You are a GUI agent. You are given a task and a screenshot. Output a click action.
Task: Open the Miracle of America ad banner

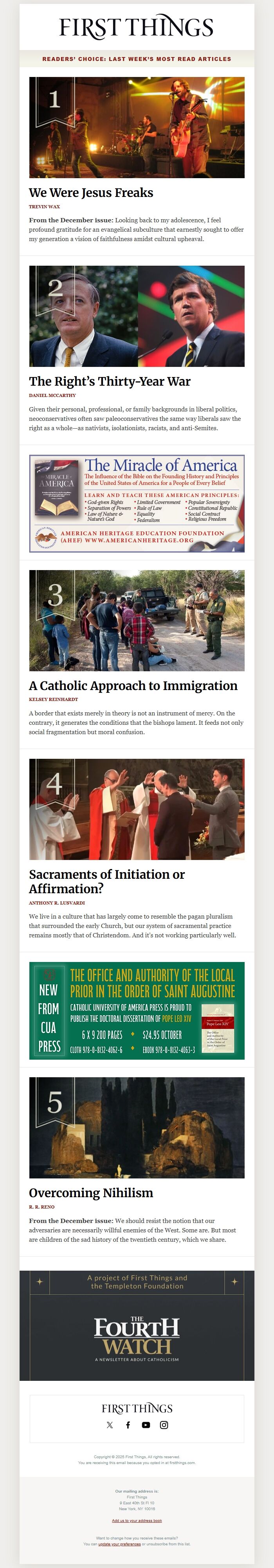point(137,503)
